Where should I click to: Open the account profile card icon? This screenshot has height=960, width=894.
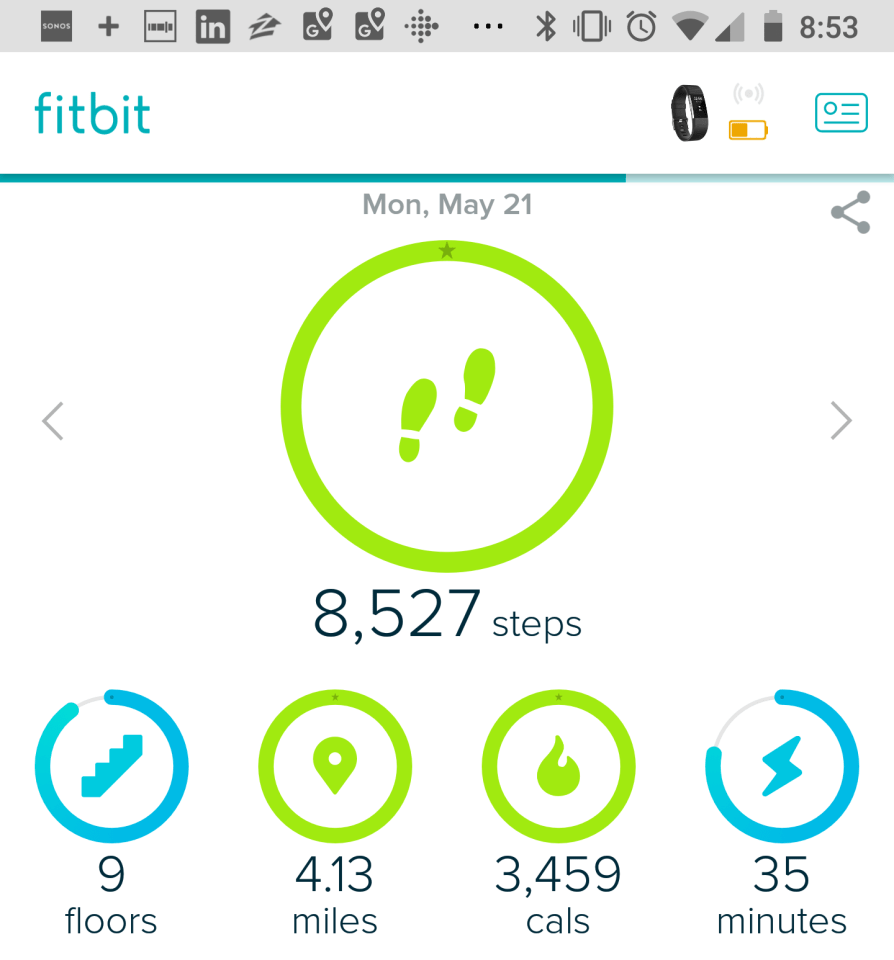[841, 112]
